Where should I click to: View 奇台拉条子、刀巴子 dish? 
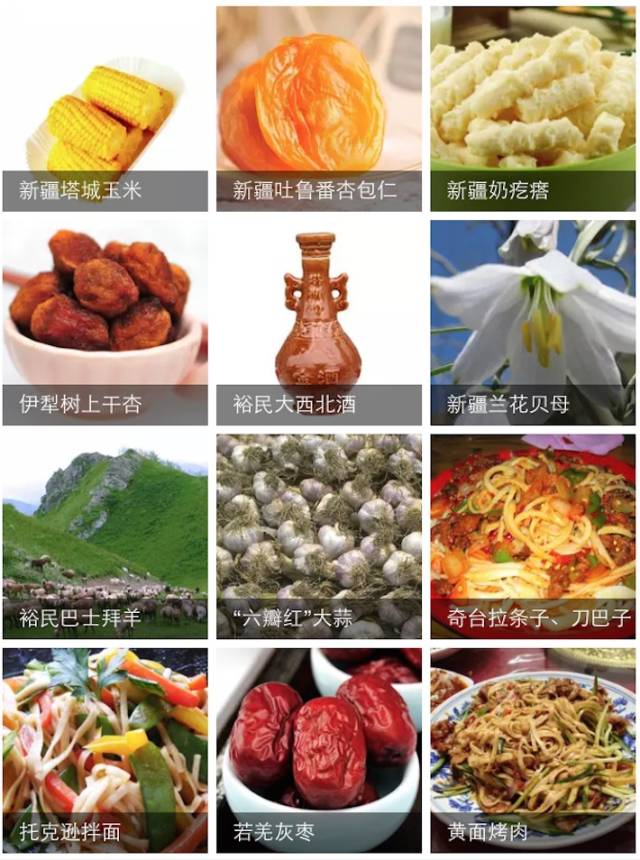[533, 536]
